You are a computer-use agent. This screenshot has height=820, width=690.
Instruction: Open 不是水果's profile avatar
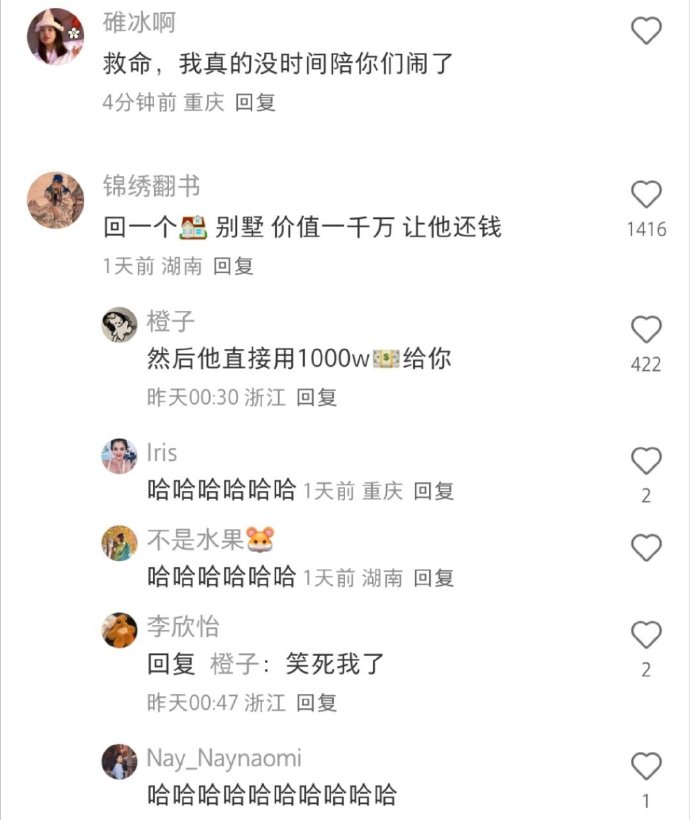pos(120,543)
